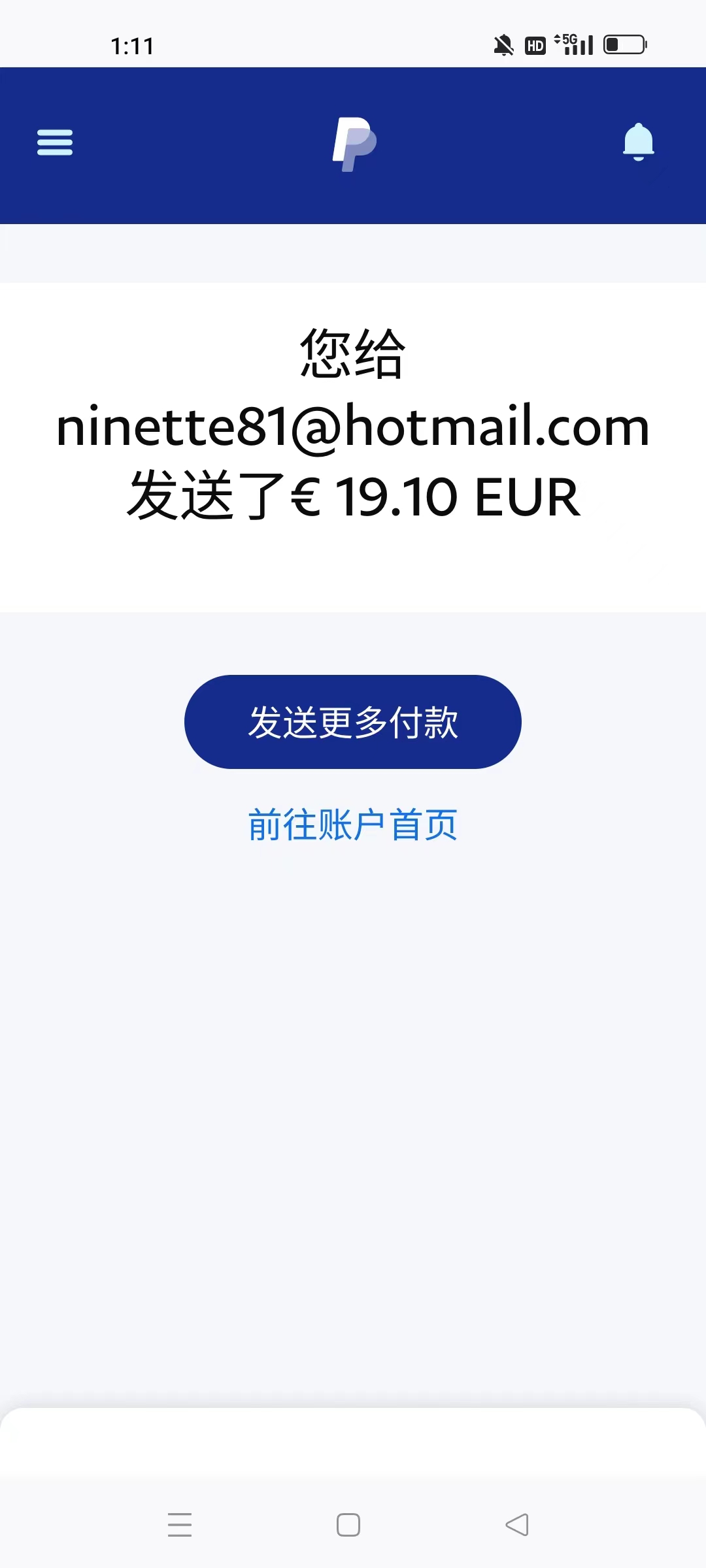Tap the system back button
The image size is (706, 1568).
pos(517,1525)
